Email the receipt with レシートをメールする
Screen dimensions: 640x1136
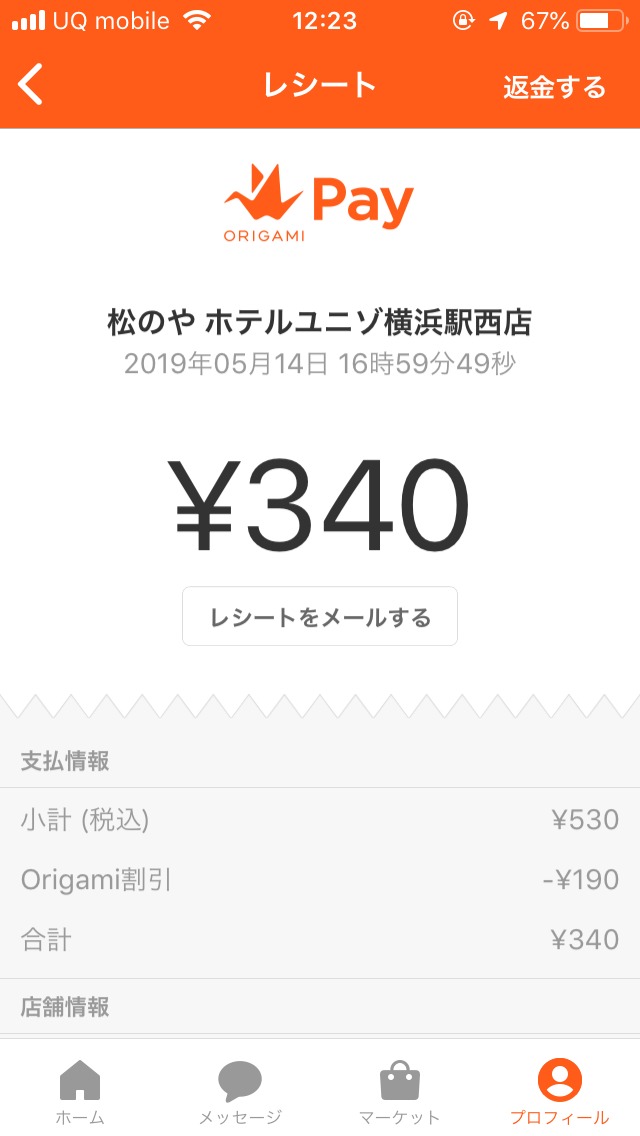pyautogui.click(x=320, y=617)
